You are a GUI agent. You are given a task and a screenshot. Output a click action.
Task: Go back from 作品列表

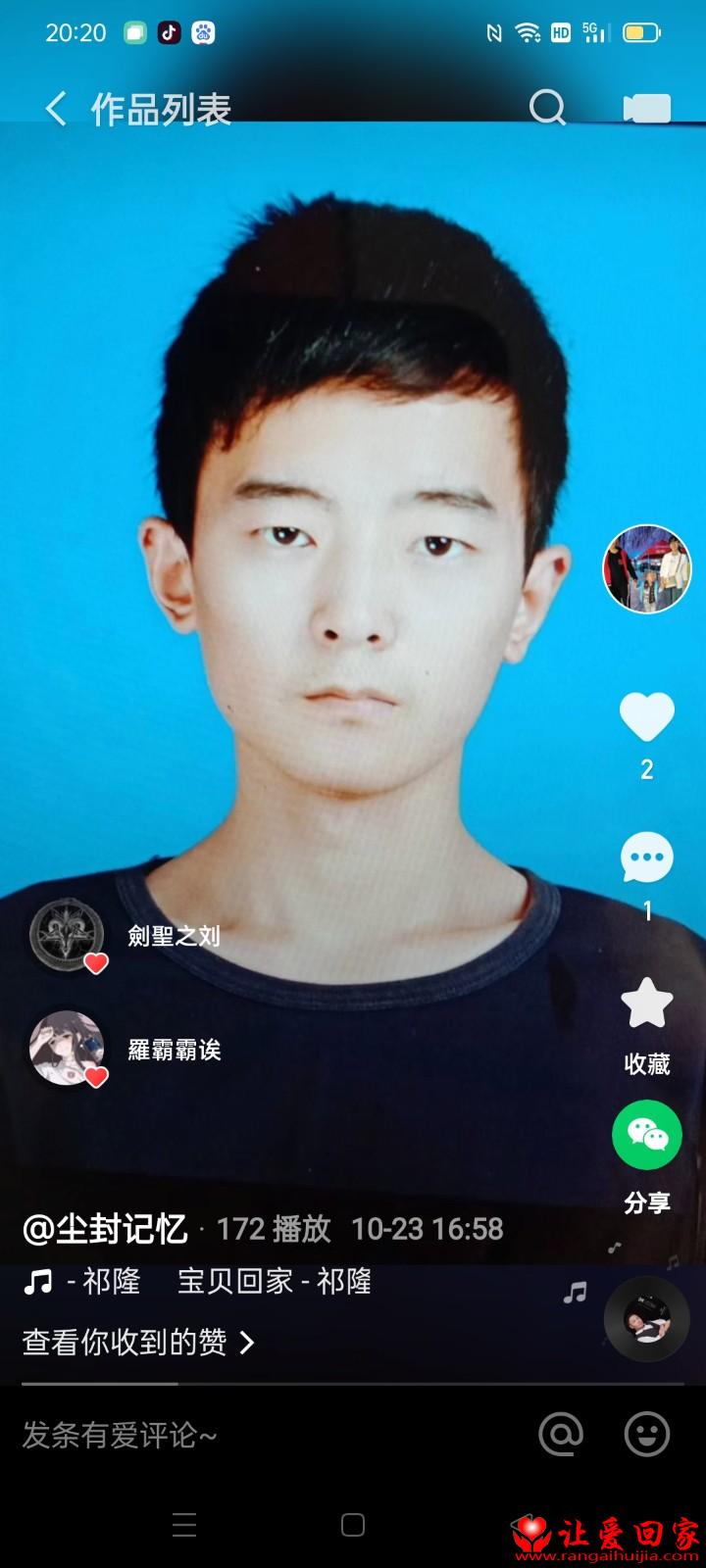[x=56, y=109]
